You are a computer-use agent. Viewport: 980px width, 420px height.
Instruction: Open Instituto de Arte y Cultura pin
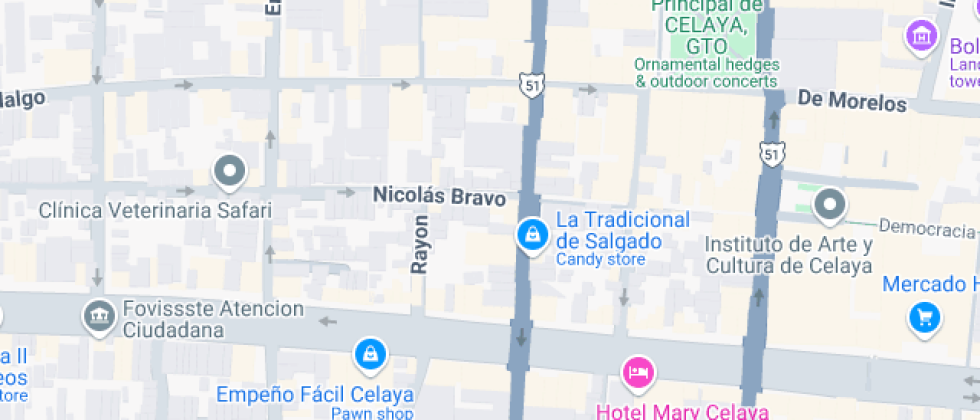(829, 206)
